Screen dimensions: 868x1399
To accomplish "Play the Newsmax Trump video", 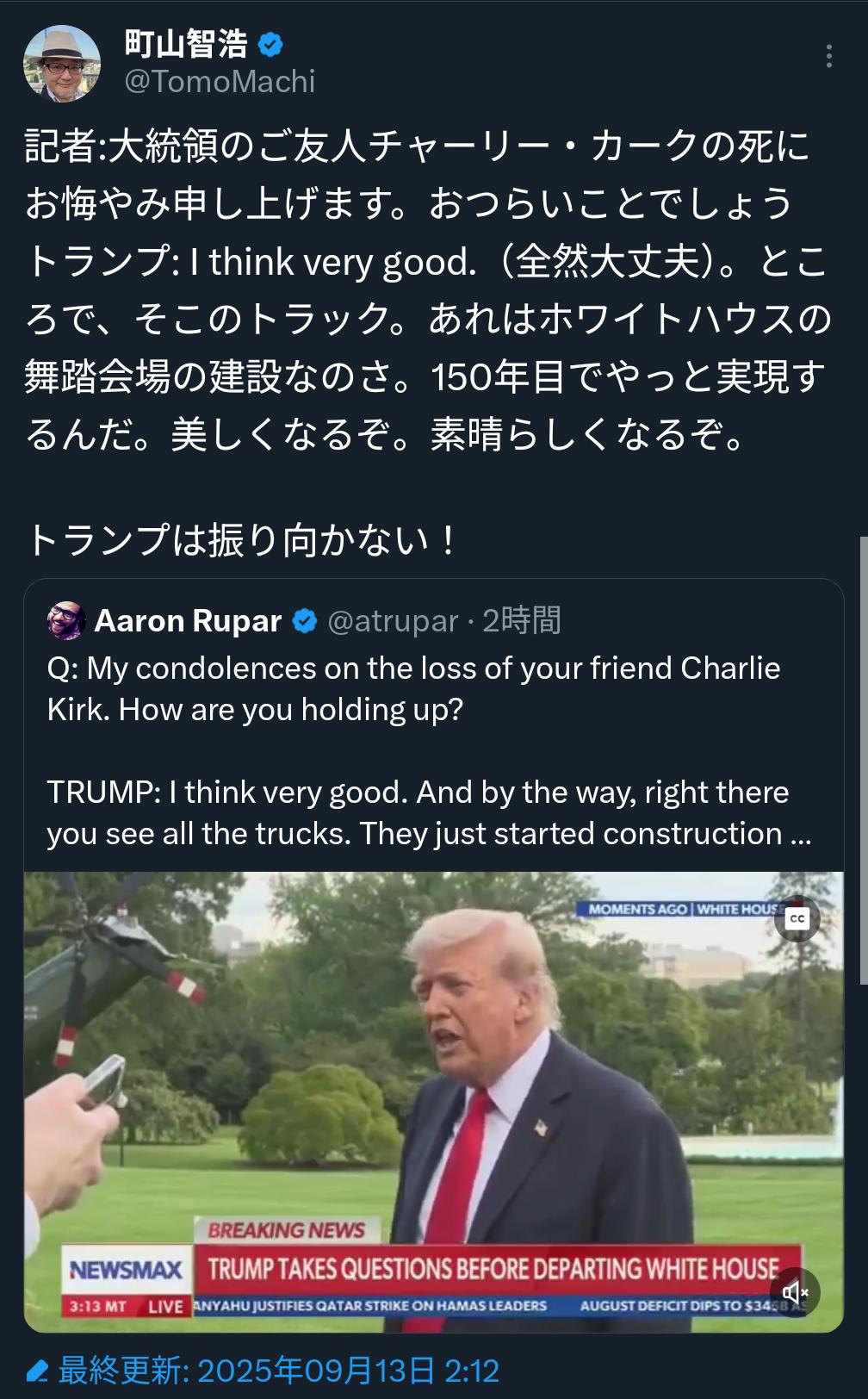I will (431, 1085).
